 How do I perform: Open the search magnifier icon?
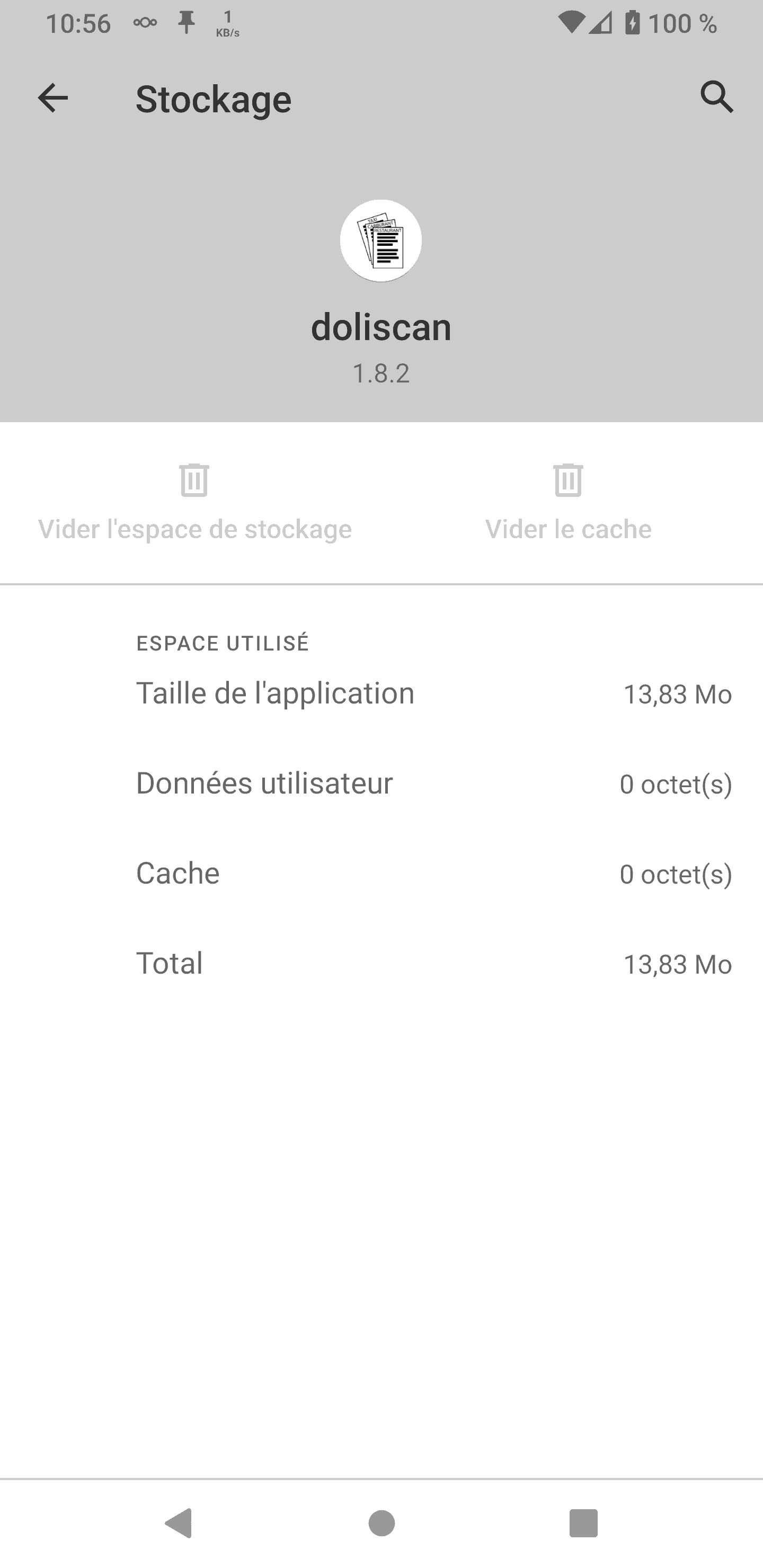point(717,98)
